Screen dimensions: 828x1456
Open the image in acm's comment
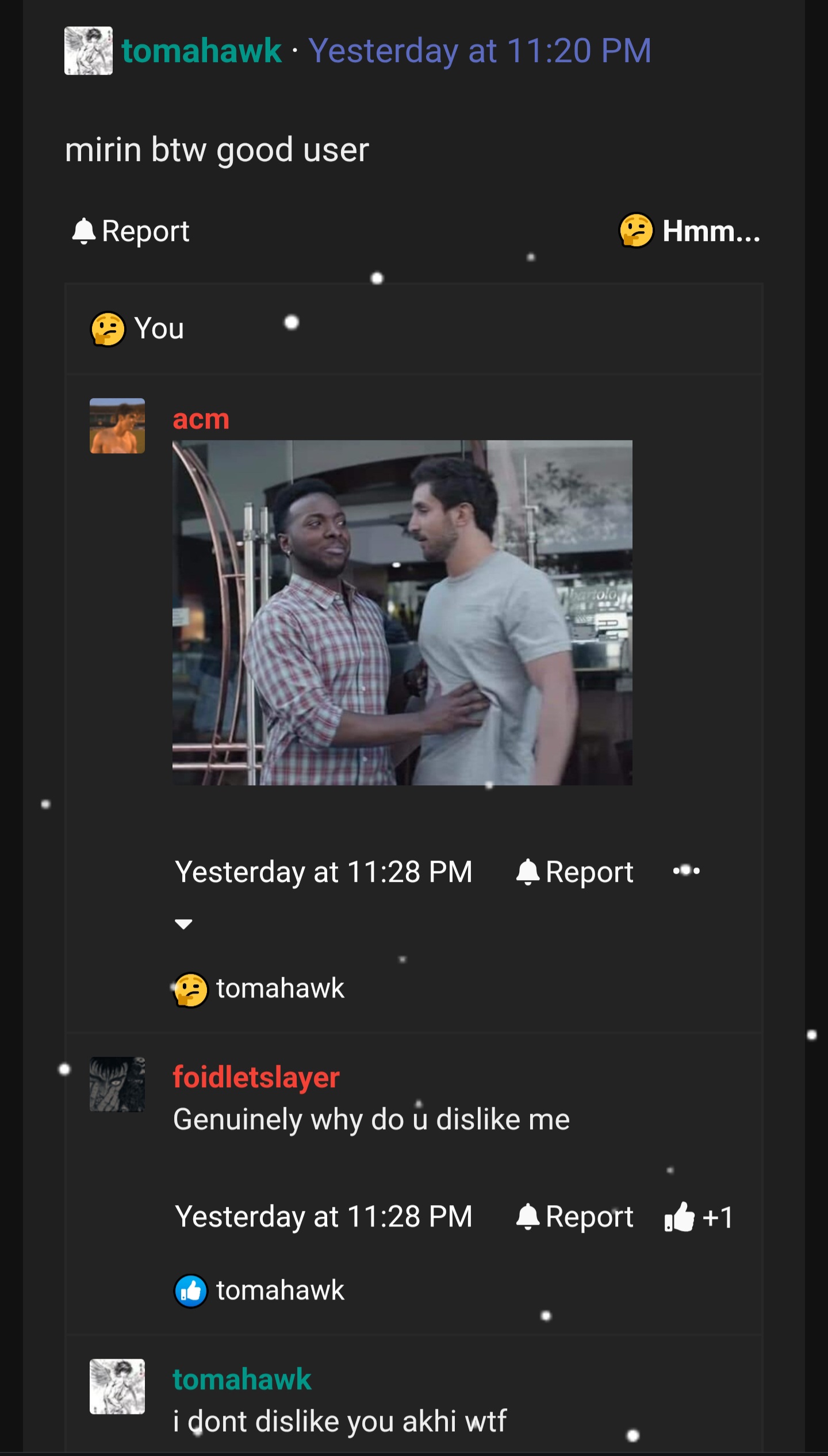click(402, 613)
